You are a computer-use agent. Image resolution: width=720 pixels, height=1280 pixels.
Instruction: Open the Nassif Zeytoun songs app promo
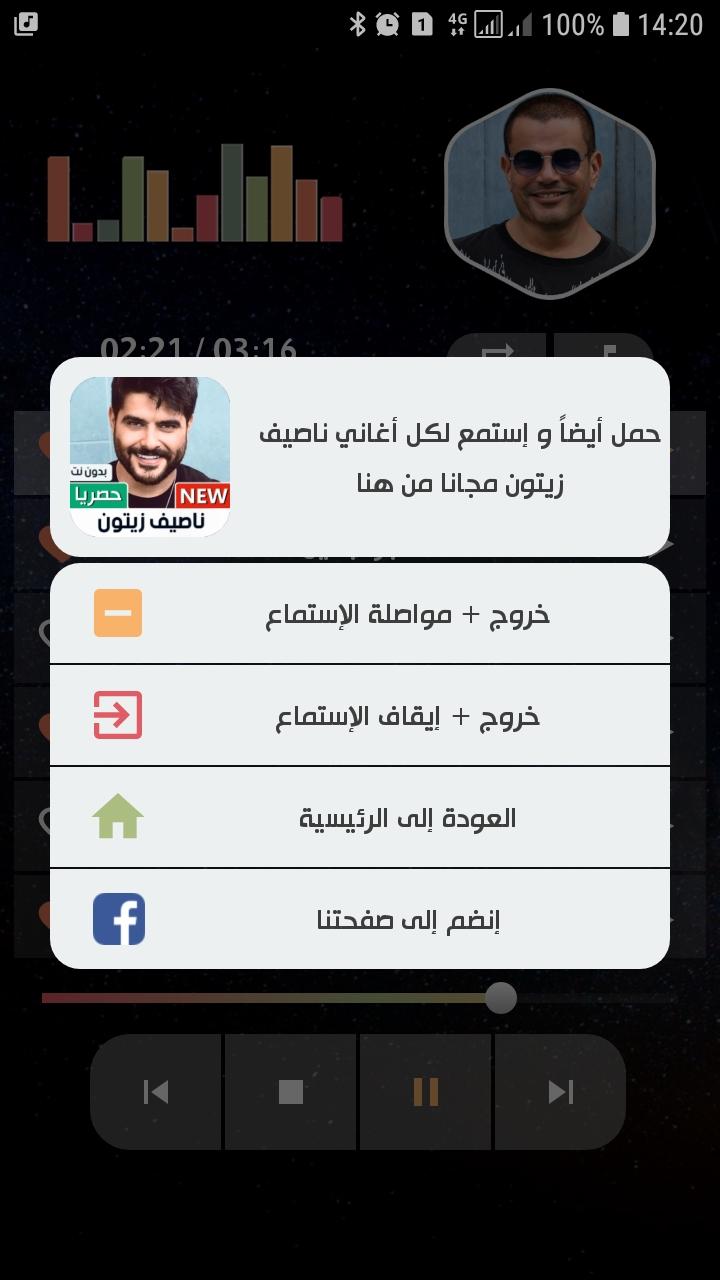(x=360, y=457)
